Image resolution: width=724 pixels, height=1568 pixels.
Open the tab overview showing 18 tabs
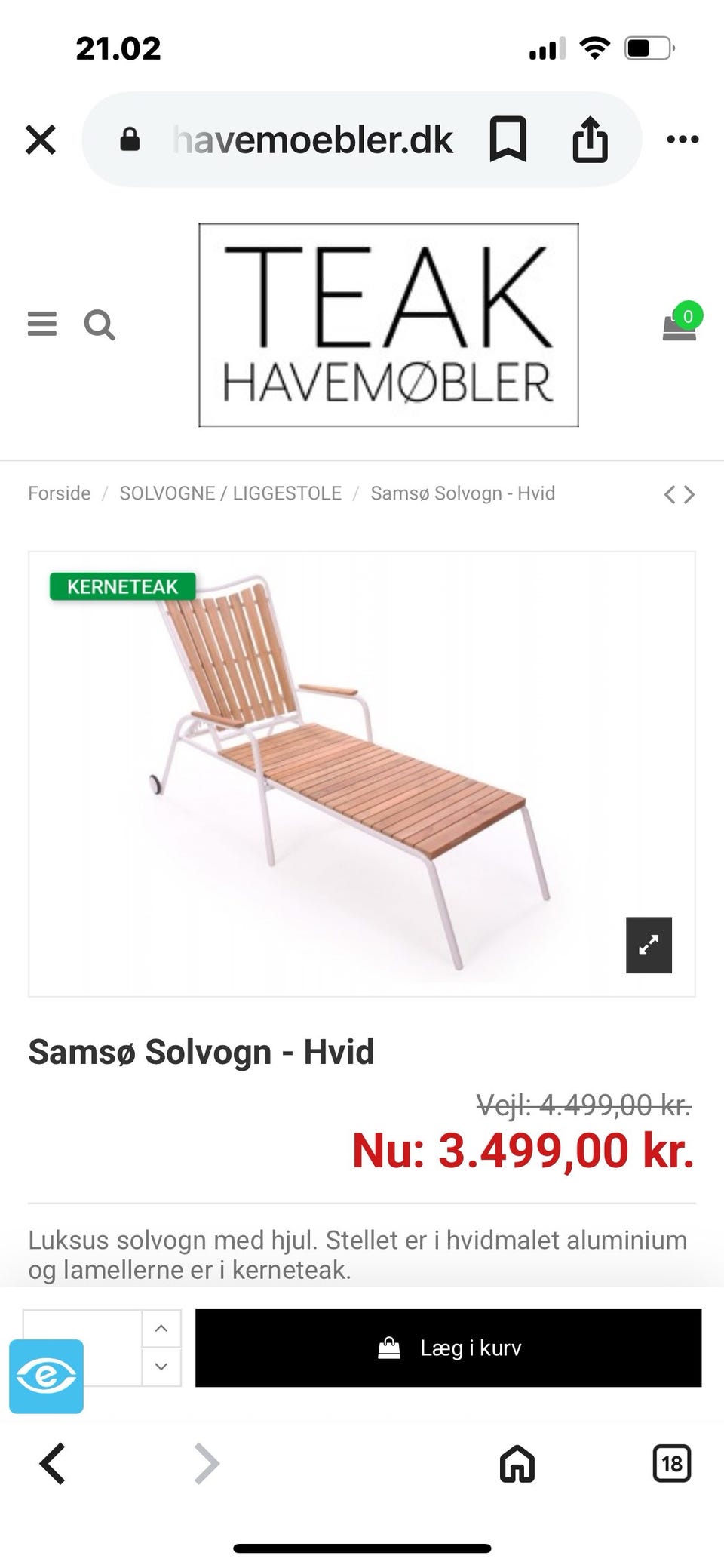click(x=670, y=1465)
